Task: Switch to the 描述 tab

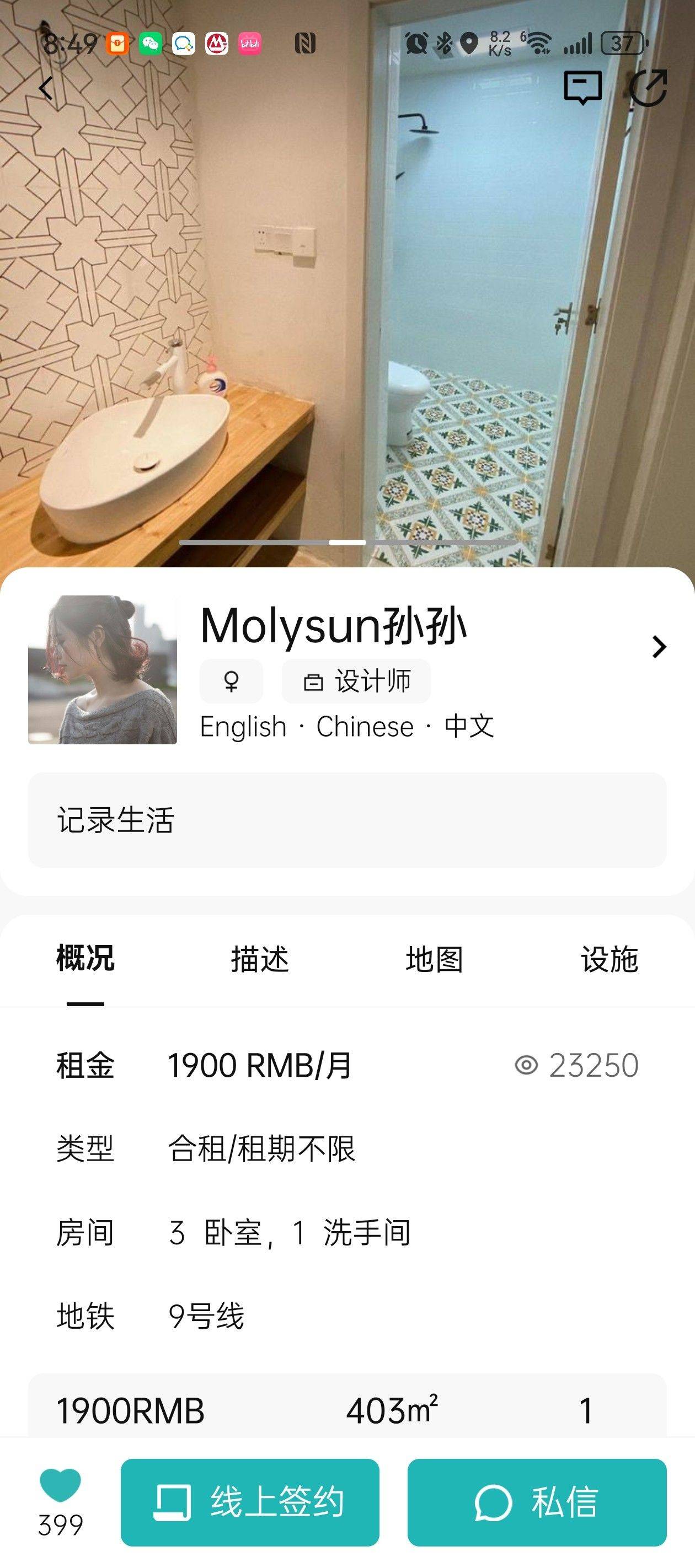Action: (x=259, y=959)
